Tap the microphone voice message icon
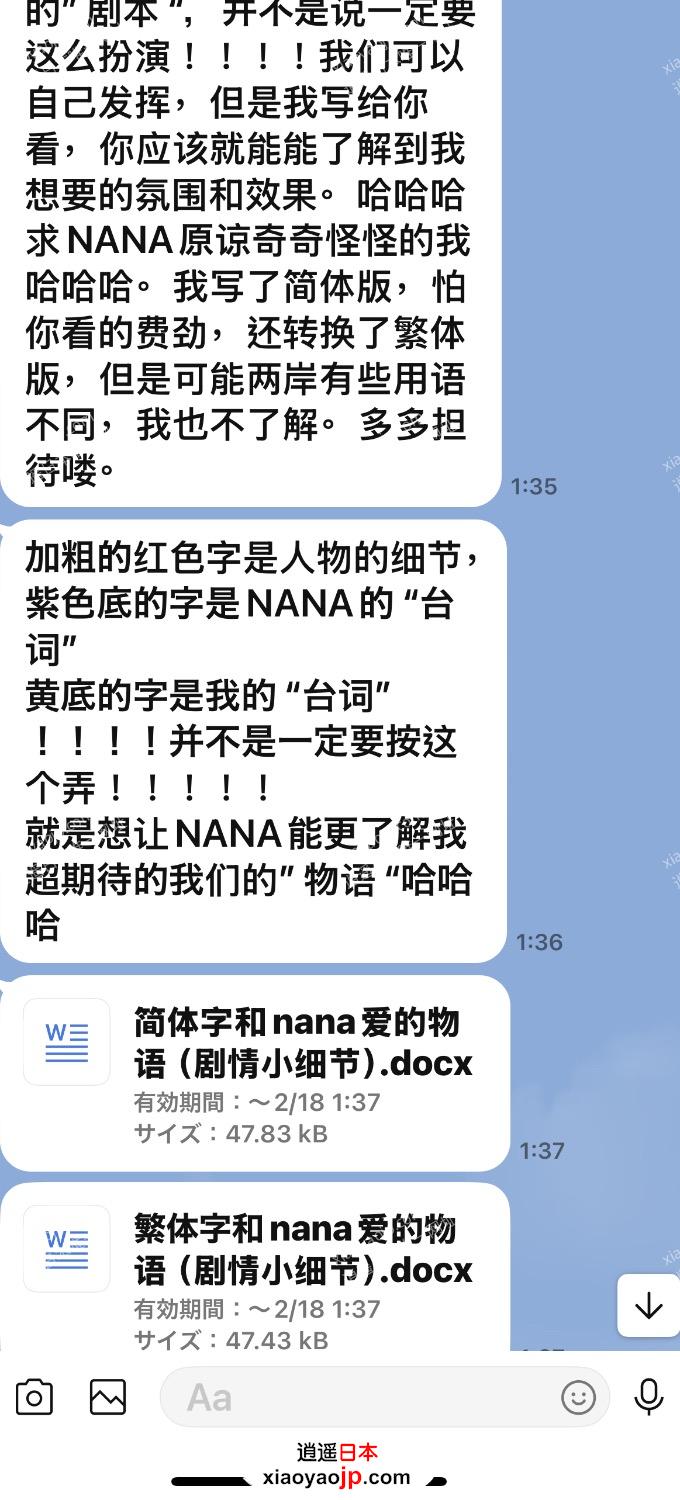680x1500 pixels. (x=649, y=1397)
